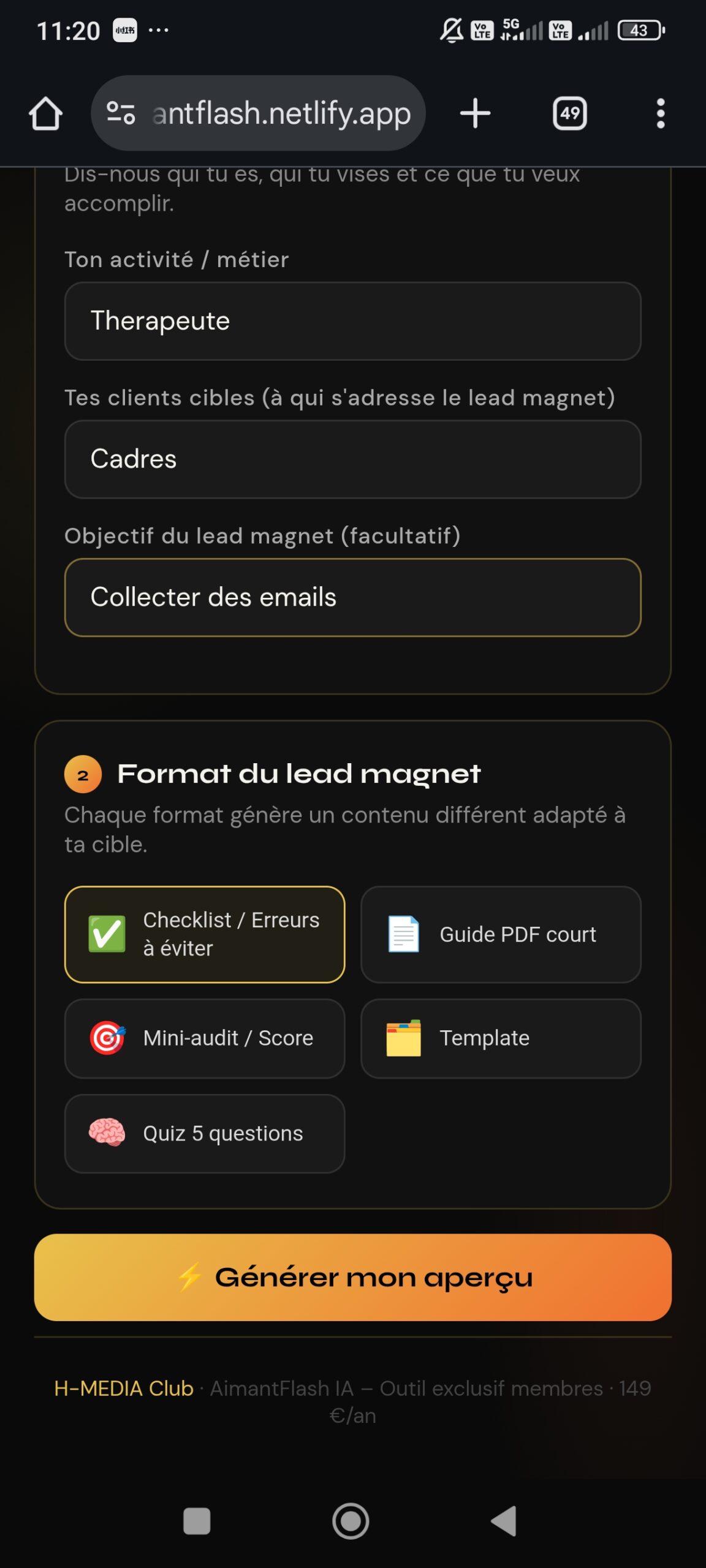The height and width of the screenshot is (1568, 706).
Task: Choose the Quiz 5 questions format
Action: 205,1133
